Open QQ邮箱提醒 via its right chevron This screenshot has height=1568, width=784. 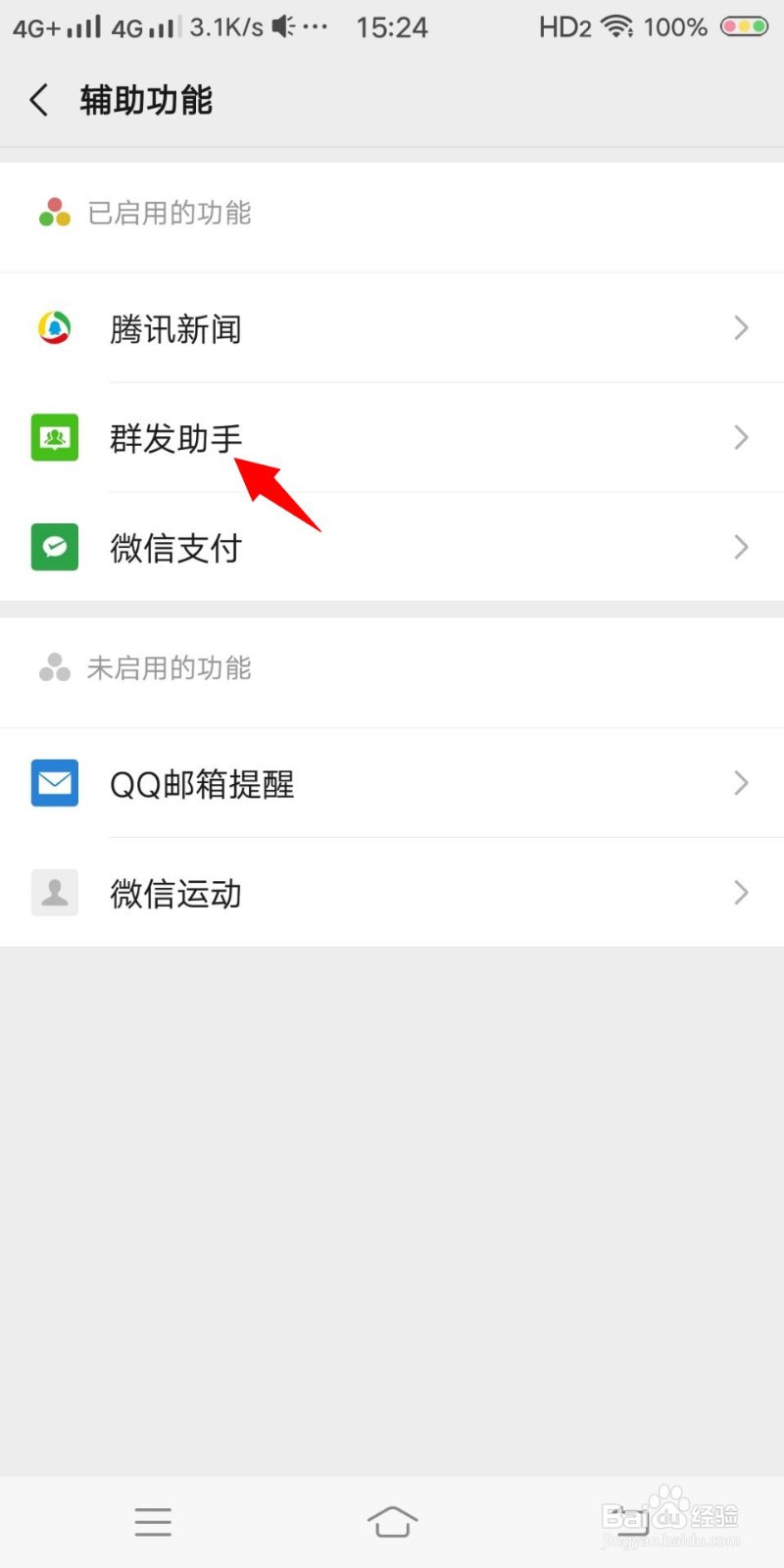pos(741,783)
